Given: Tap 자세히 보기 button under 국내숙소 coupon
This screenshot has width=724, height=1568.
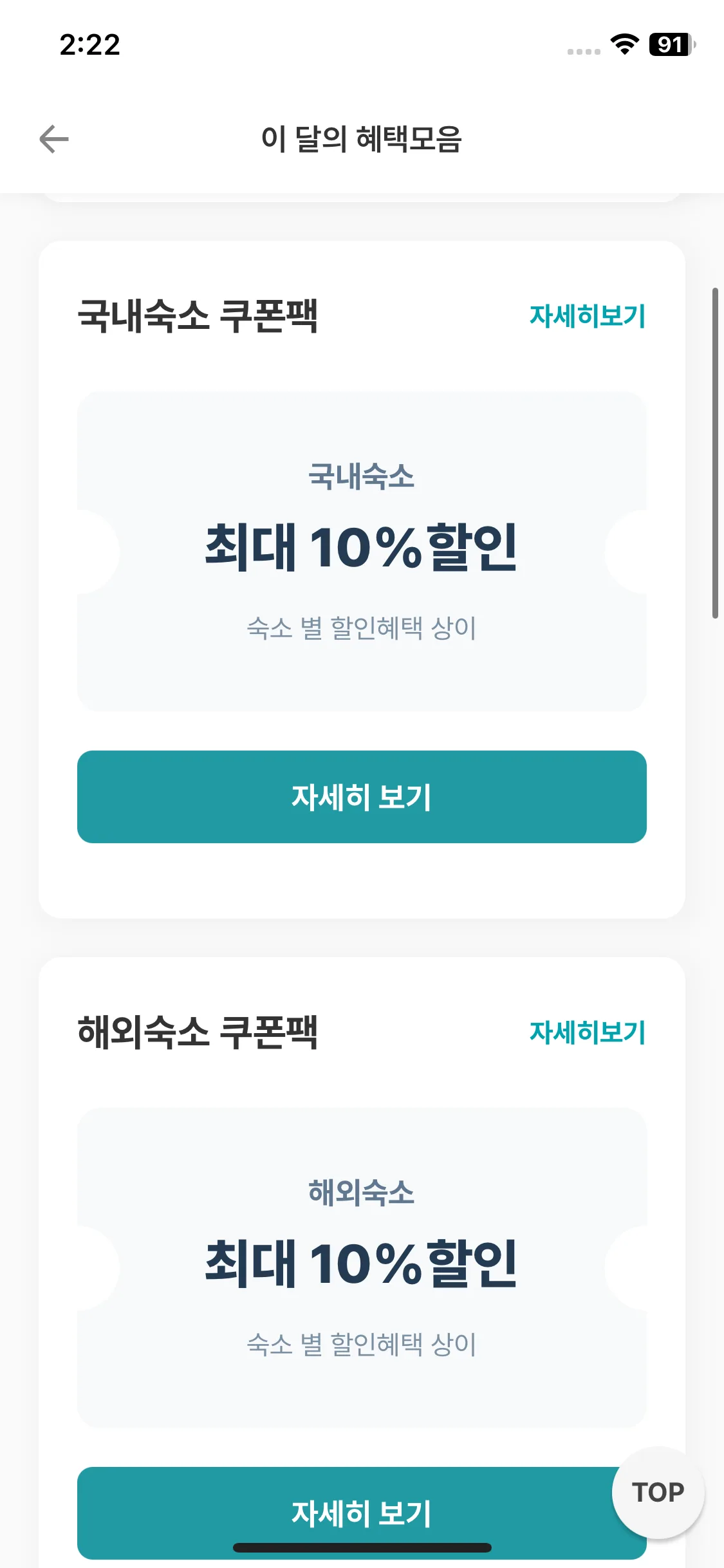Looking at the screenshot, I should click(362, 797).
